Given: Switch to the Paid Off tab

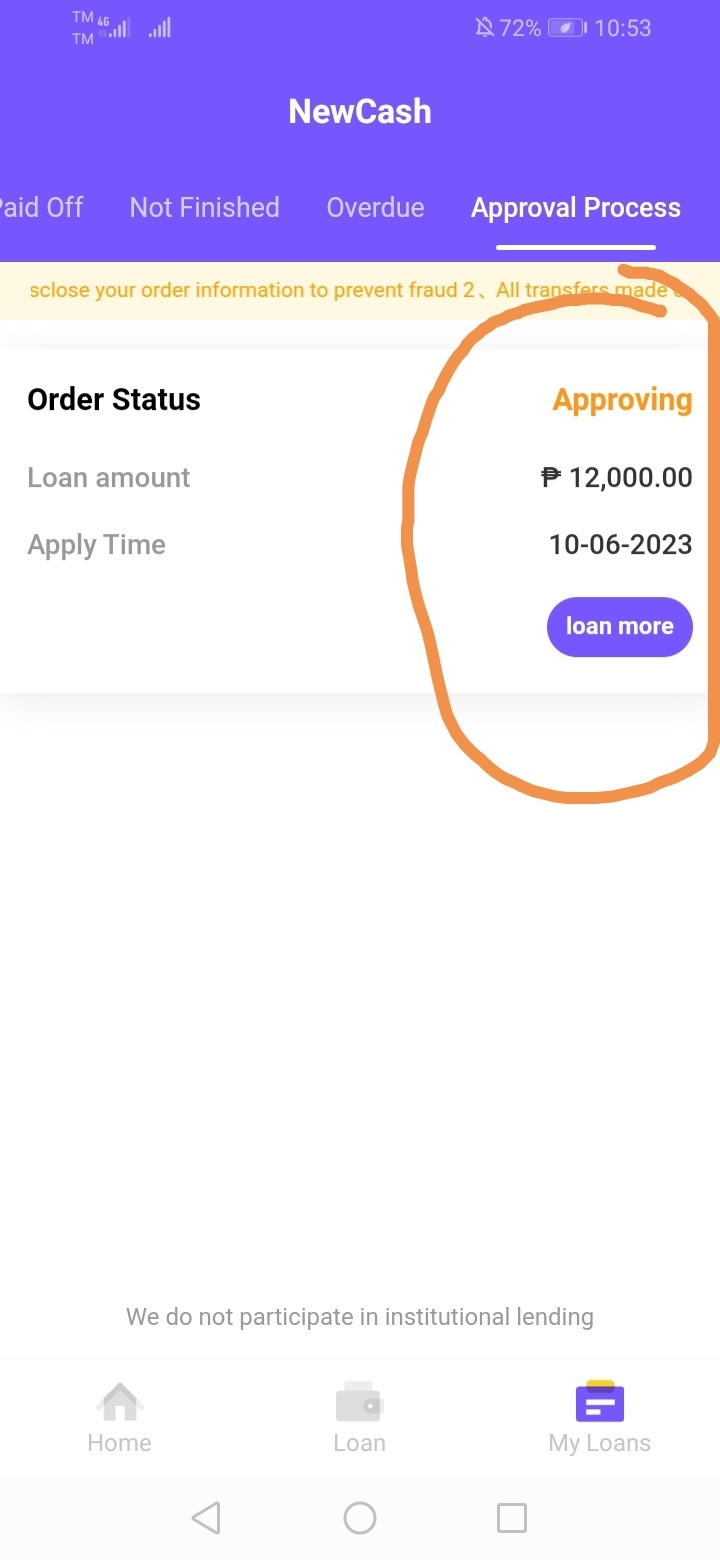Looking at the screenshot, I should [40, 208].
